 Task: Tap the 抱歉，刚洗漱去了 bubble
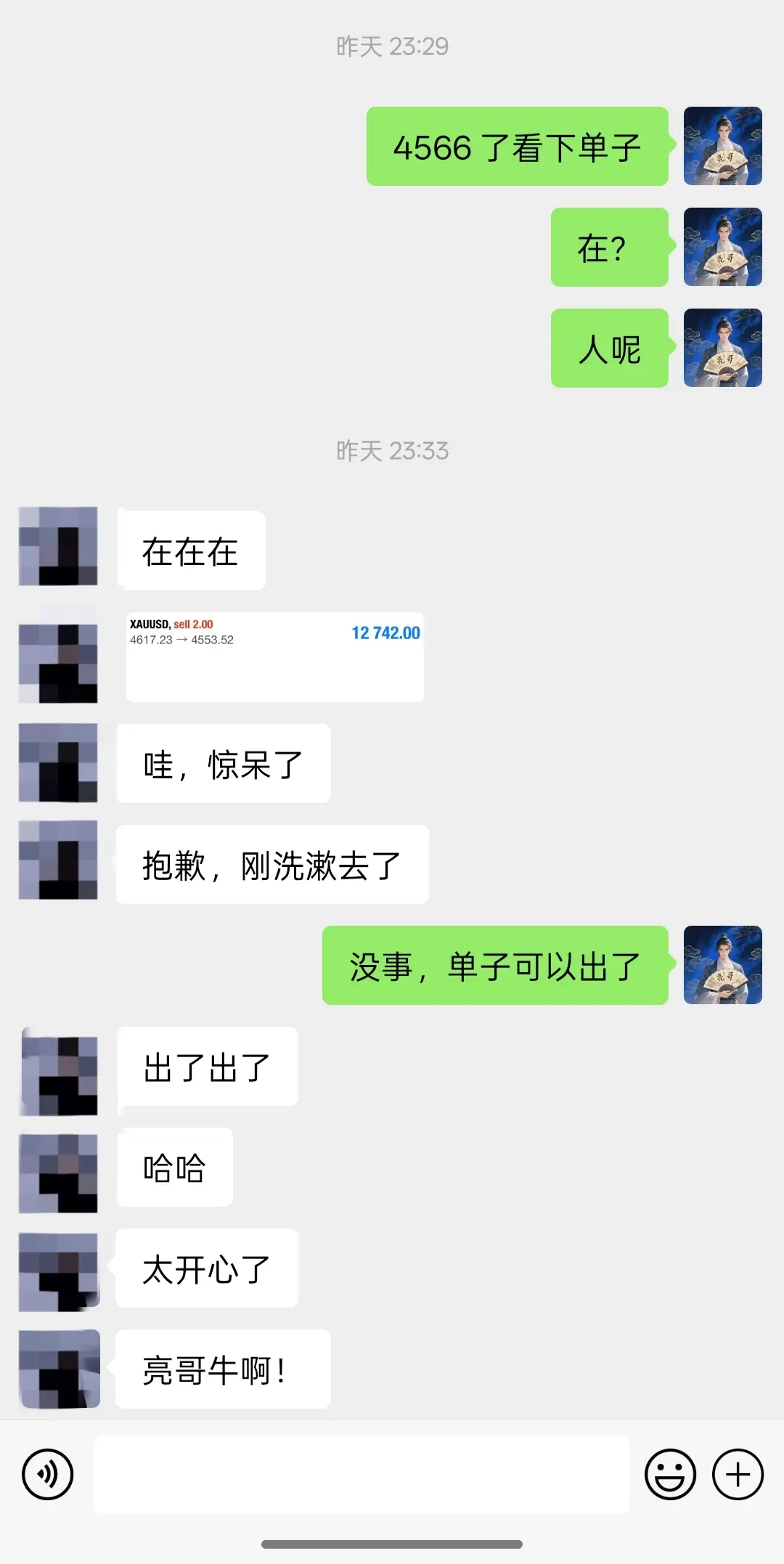click(x=271, y=865)
